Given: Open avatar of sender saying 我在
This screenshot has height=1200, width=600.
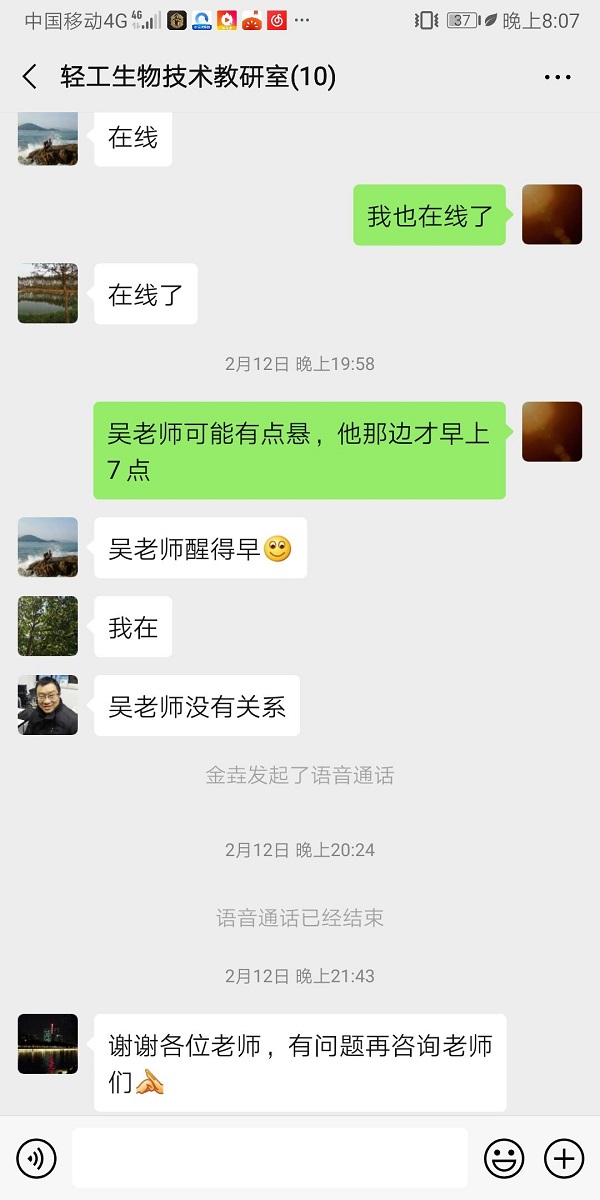Looking at the screenshot, I should 48,626.
